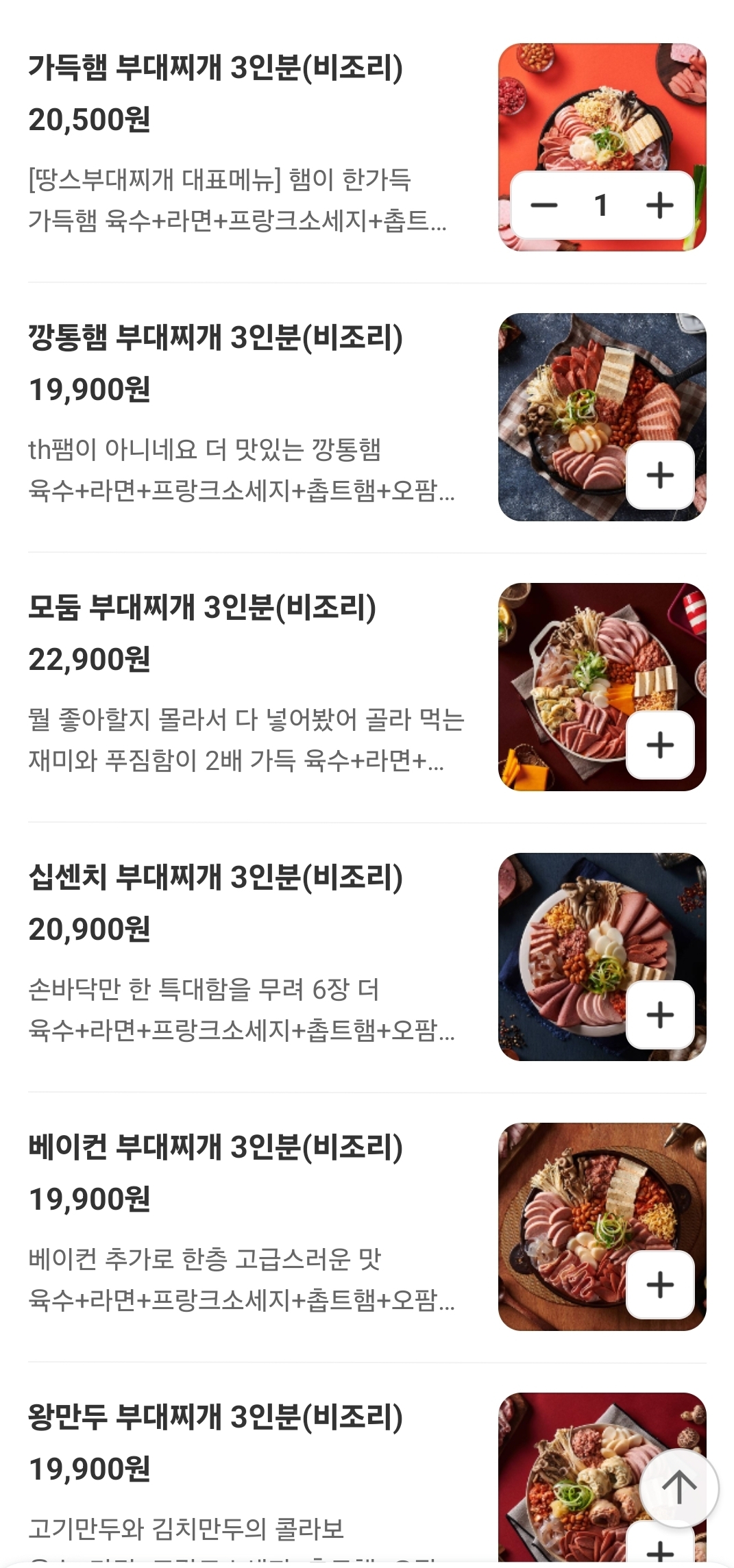Add 모둠 부대찌개 to the cart
Screen dimensions: 734x1568
pos(660,745)
